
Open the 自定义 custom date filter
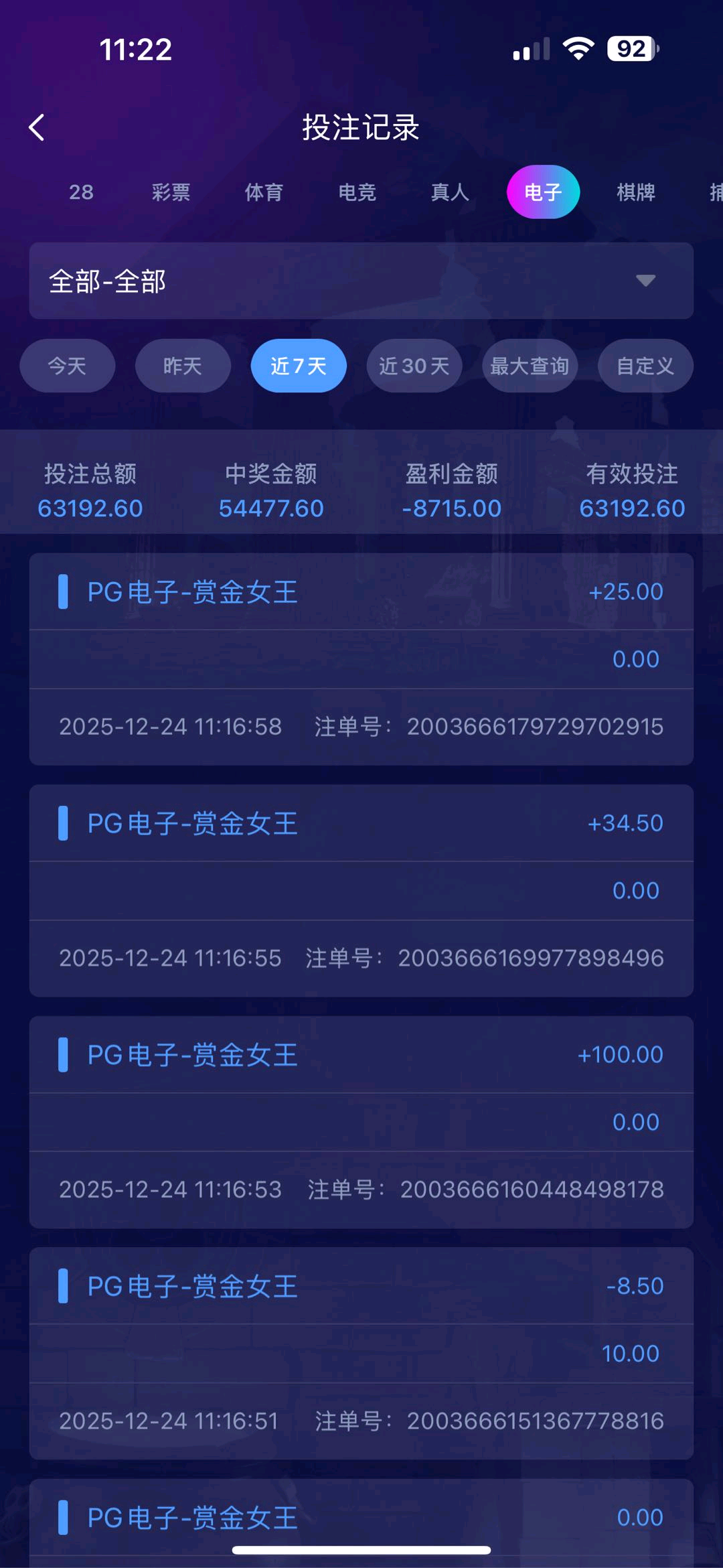(x=644, y=366)
